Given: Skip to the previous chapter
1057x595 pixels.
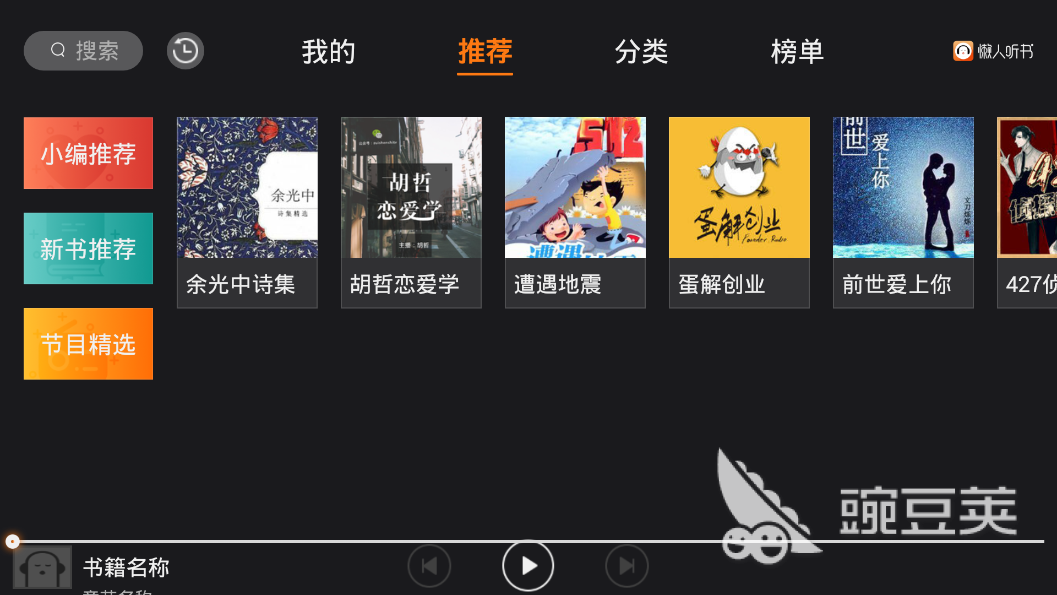Looking at the screenshot, I should [429, 567].
